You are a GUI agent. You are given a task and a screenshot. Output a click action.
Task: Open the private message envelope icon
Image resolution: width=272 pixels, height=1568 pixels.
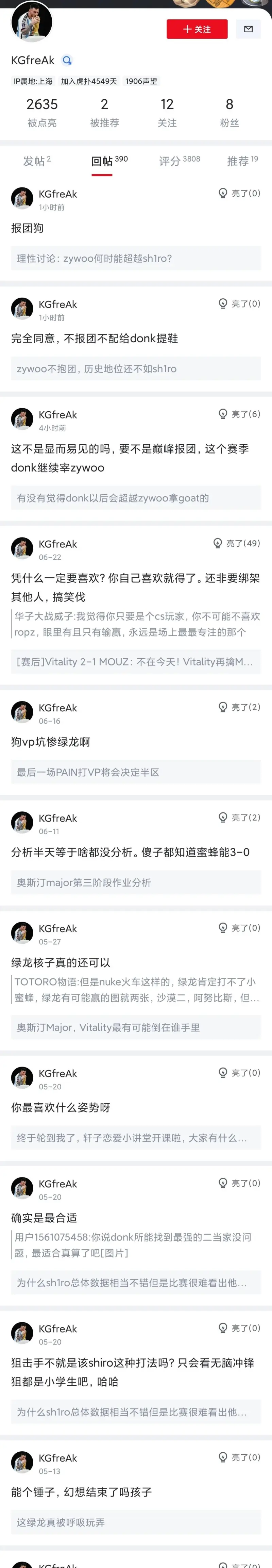248,29
